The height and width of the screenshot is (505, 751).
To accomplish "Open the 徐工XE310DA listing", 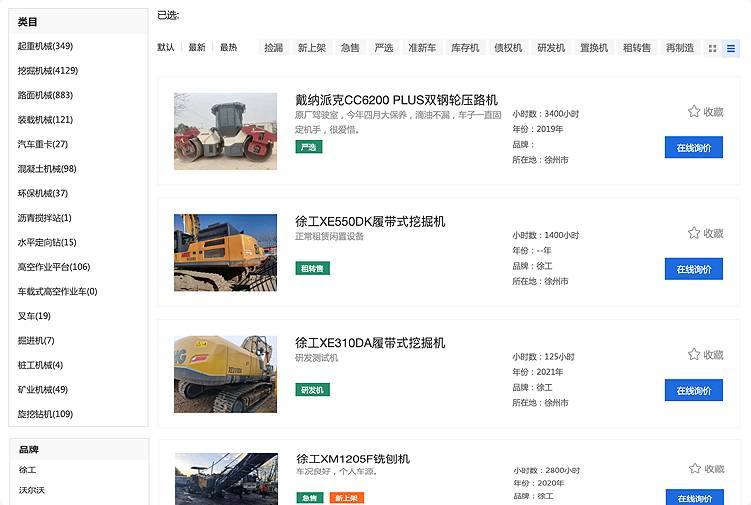I will (370, 343).
